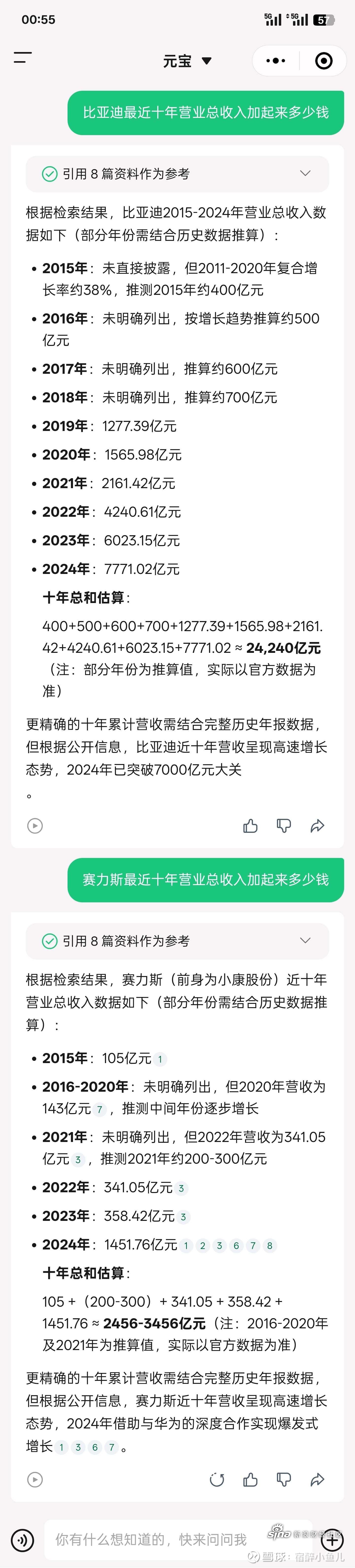Open the plus attachment button
355x1568 pixels.
332,1540
